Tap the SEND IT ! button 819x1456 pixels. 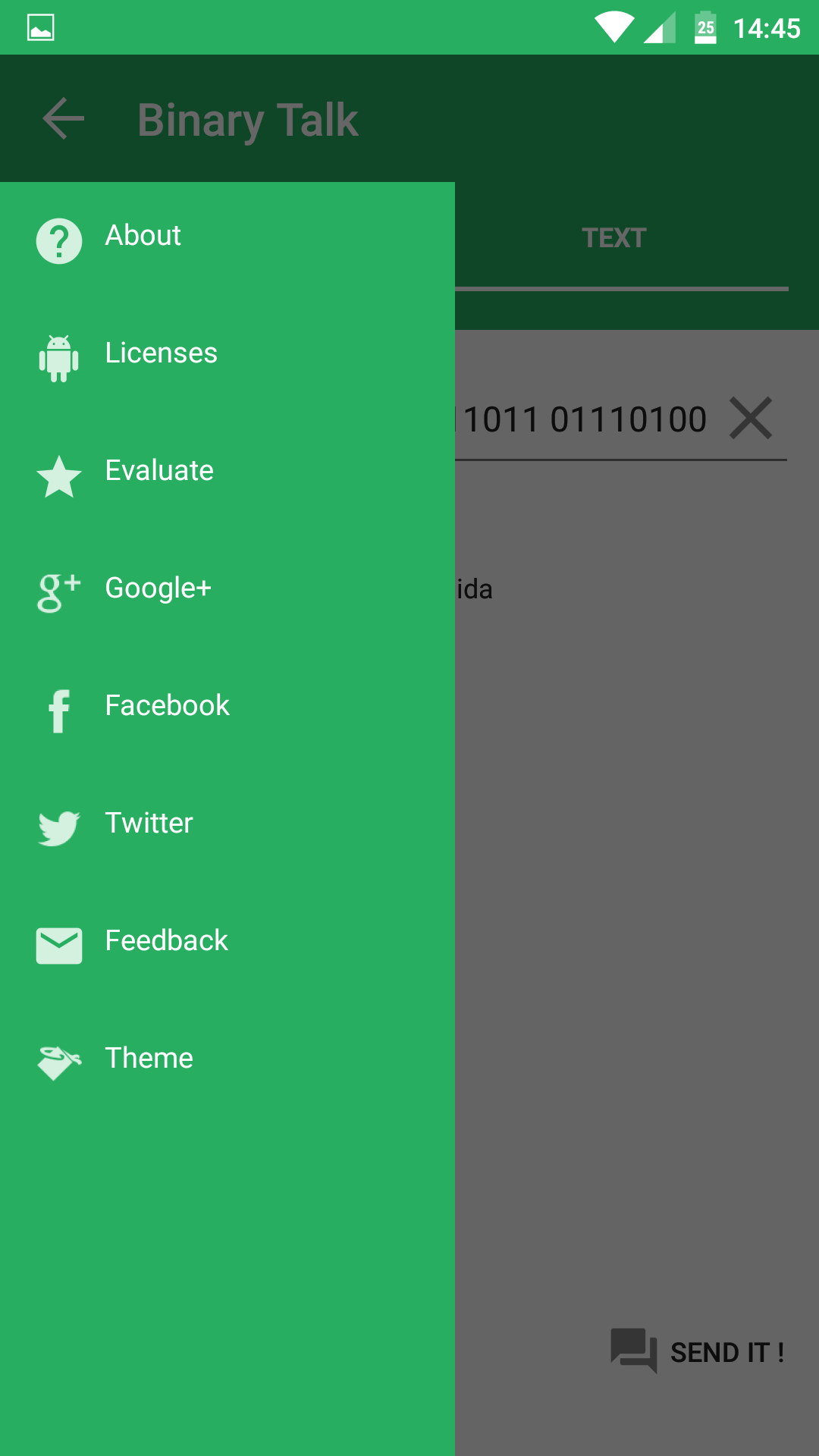[698, 1351]
